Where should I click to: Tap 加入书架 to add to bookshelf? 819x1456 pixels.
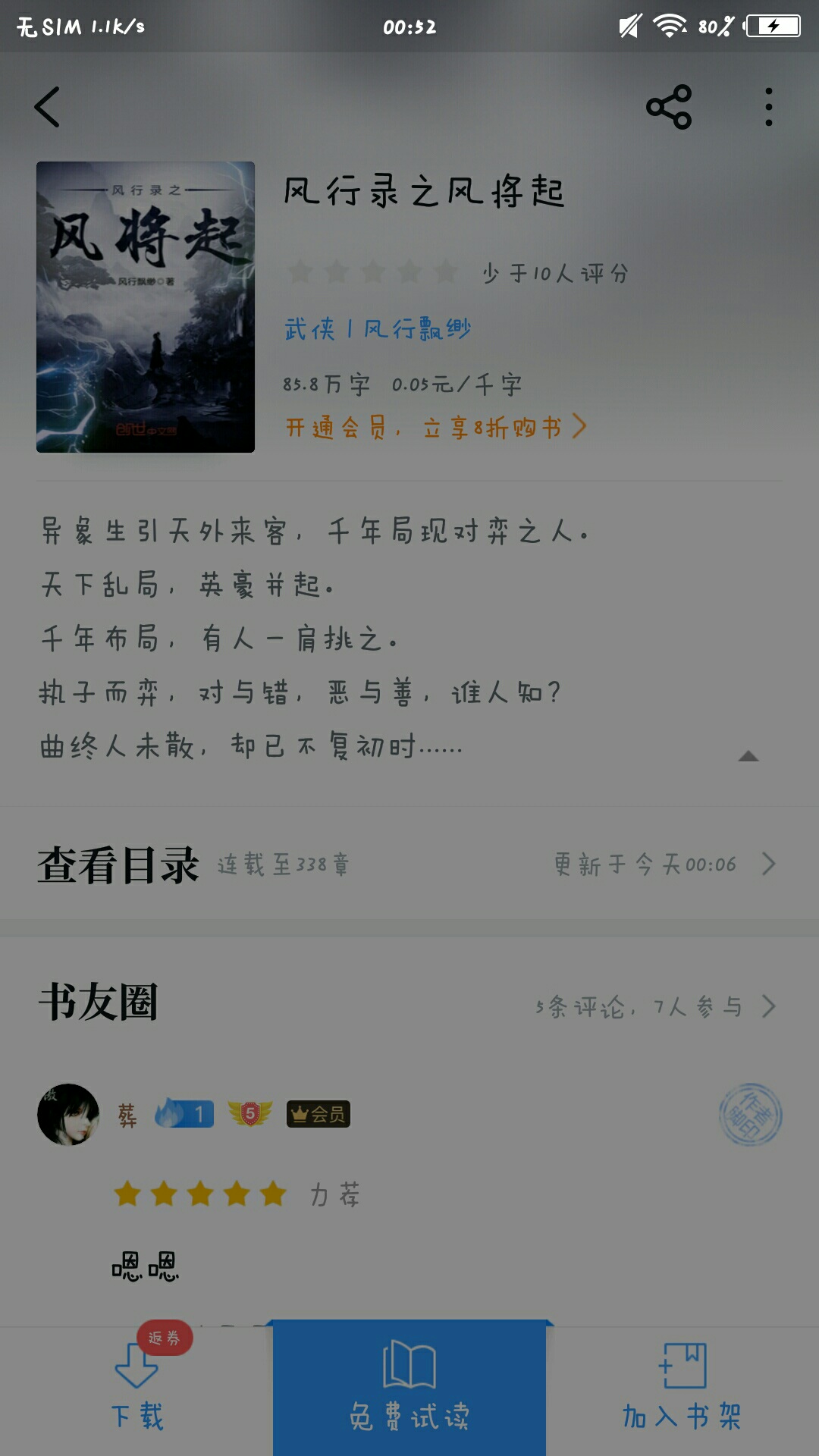(682, 1388)
